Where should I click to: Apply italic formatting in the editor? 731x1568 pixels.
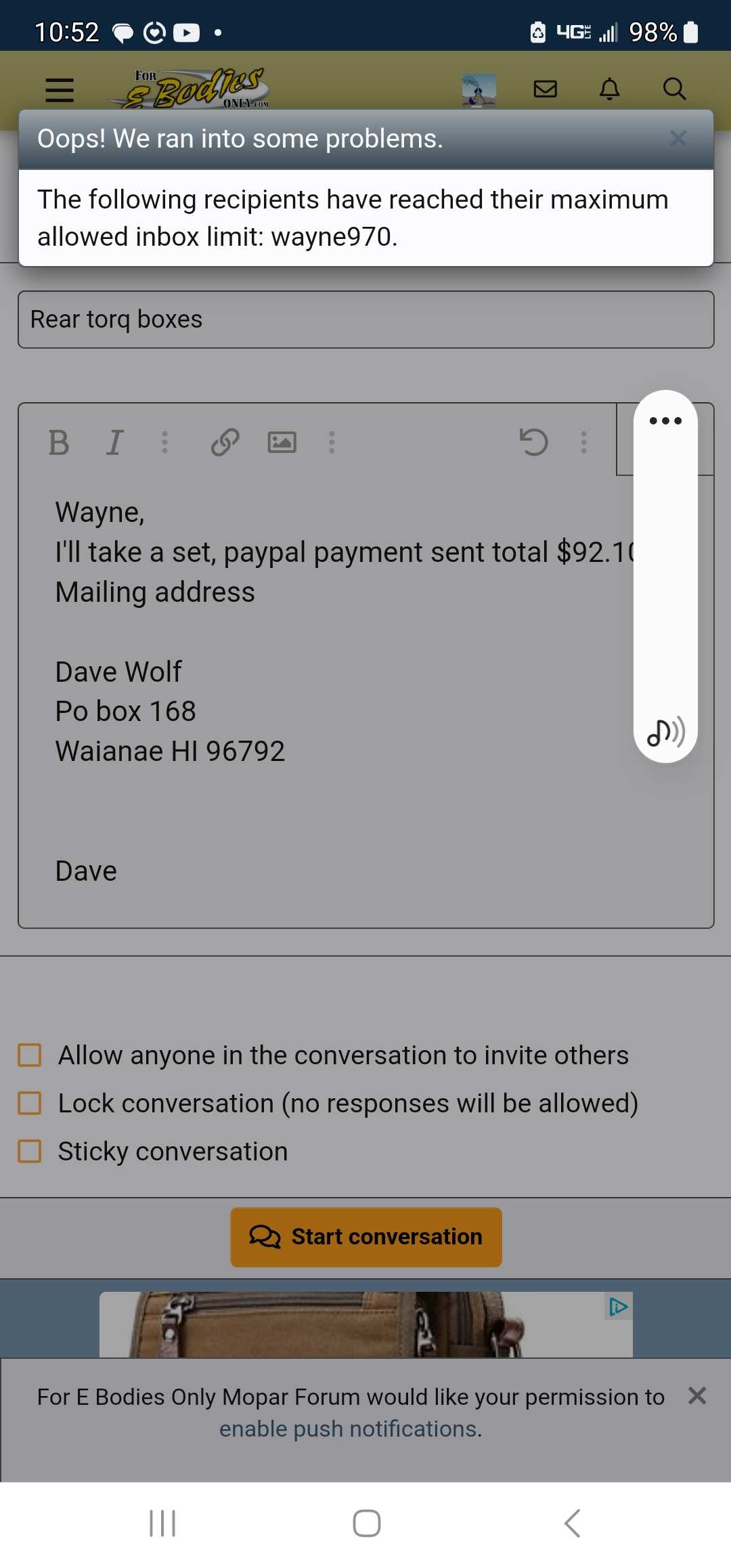[115, 443]
